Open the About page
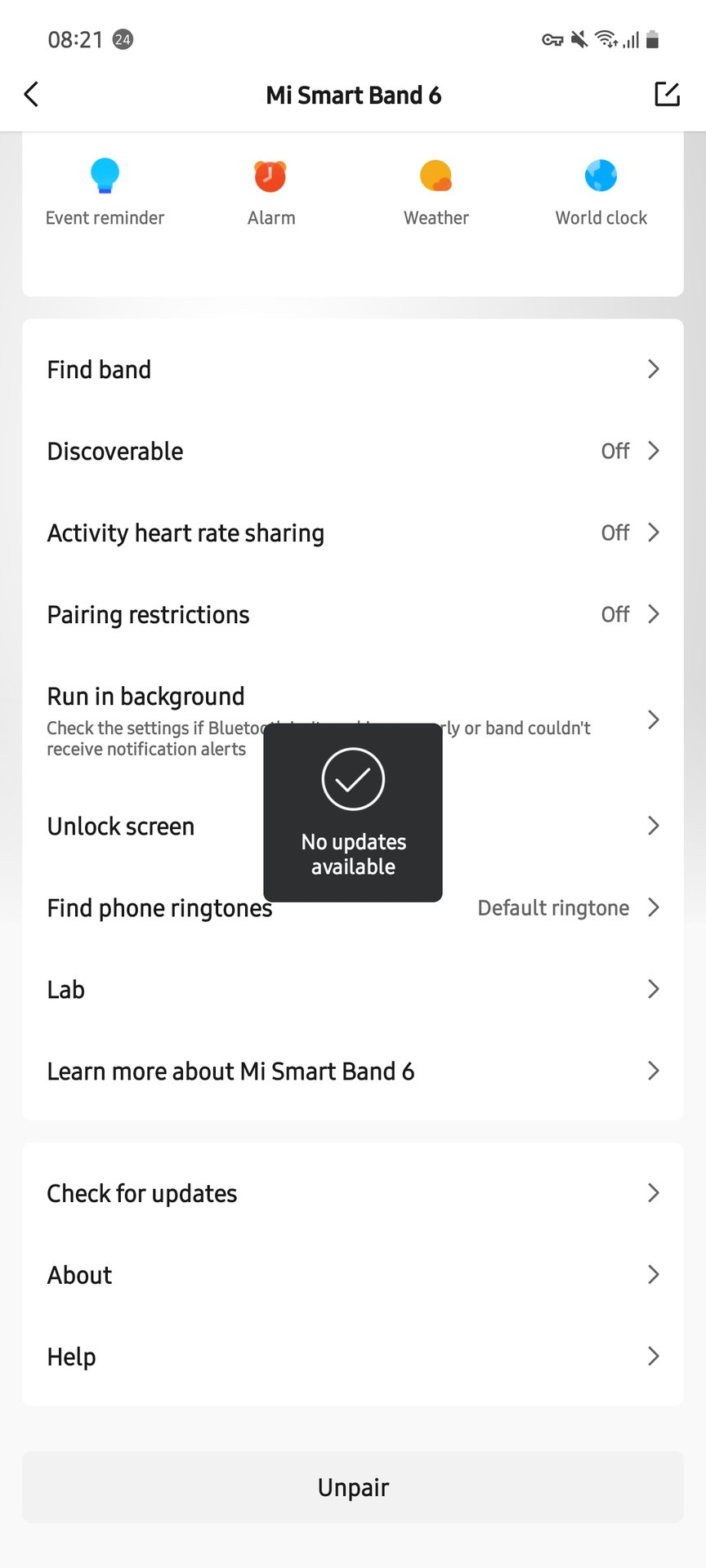Screen dimensions: 706x1568 [x=353, y=1275]
